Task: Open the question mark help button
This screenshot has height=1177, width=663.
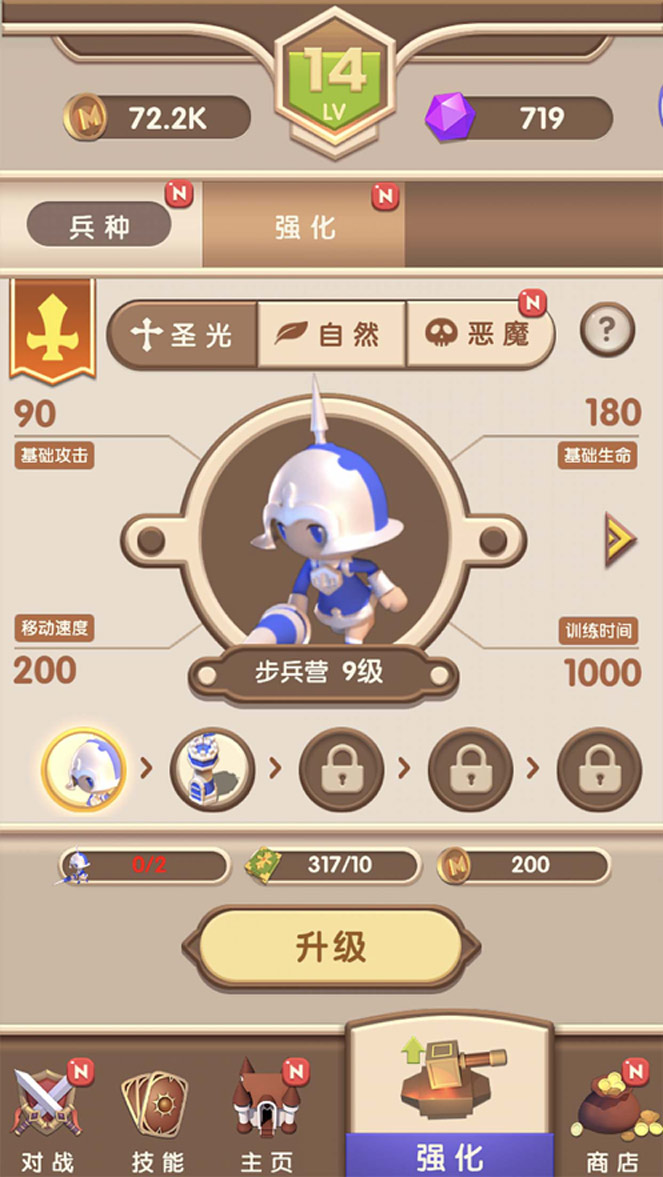Action: click(x=607, y=329)
